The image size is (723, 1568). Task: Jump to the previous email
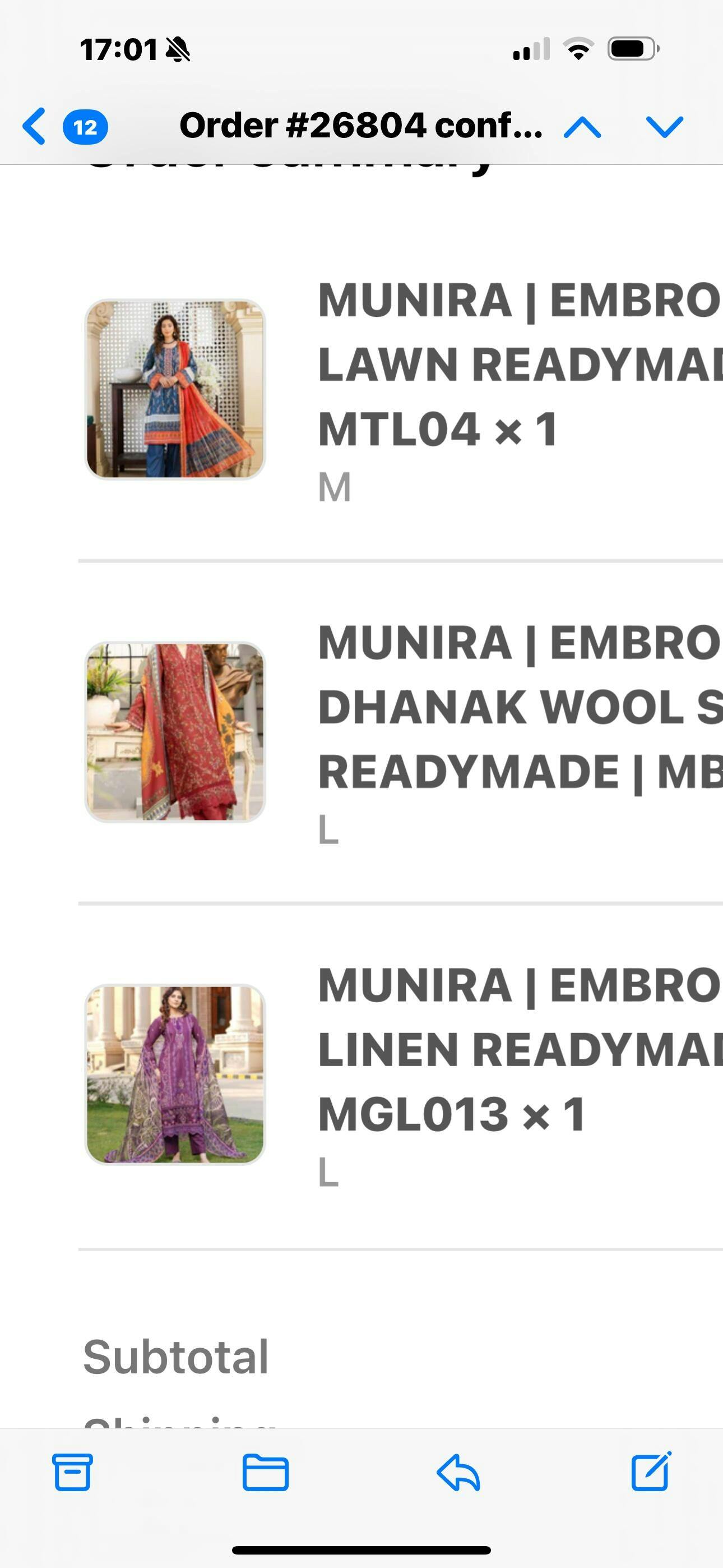582,127
